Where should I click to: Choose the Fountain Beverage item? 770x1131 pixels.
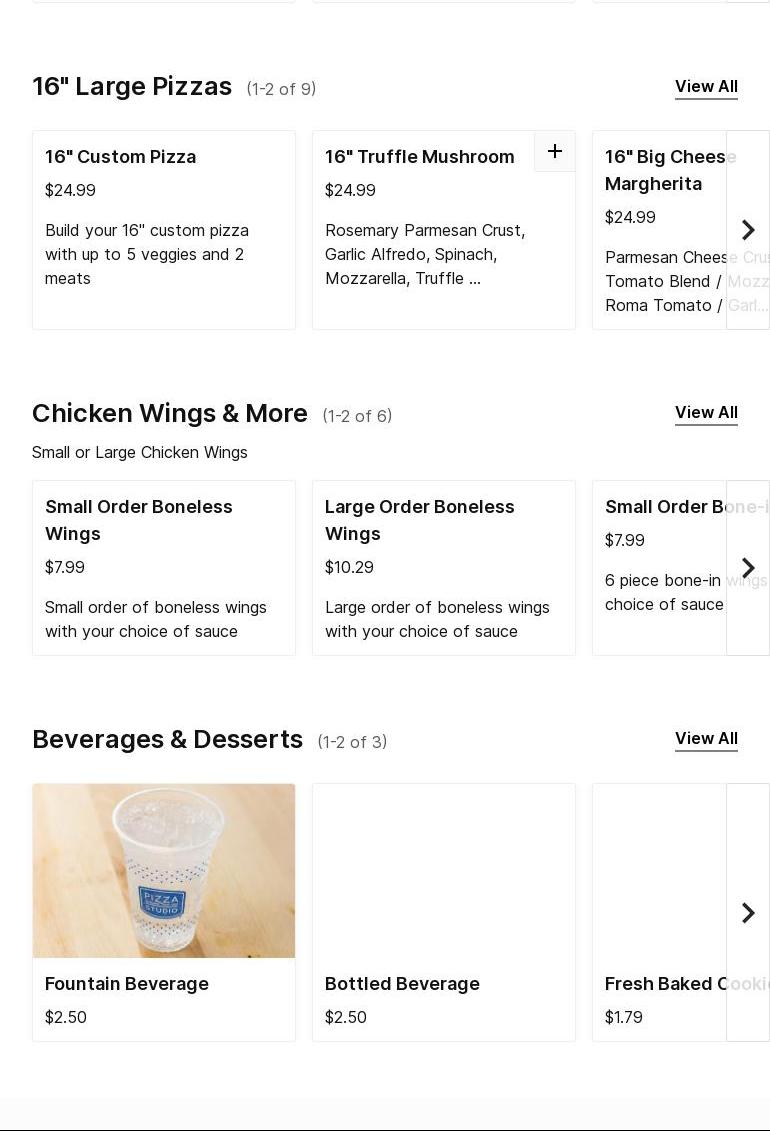pyautogui.click(x=164, y=912)
